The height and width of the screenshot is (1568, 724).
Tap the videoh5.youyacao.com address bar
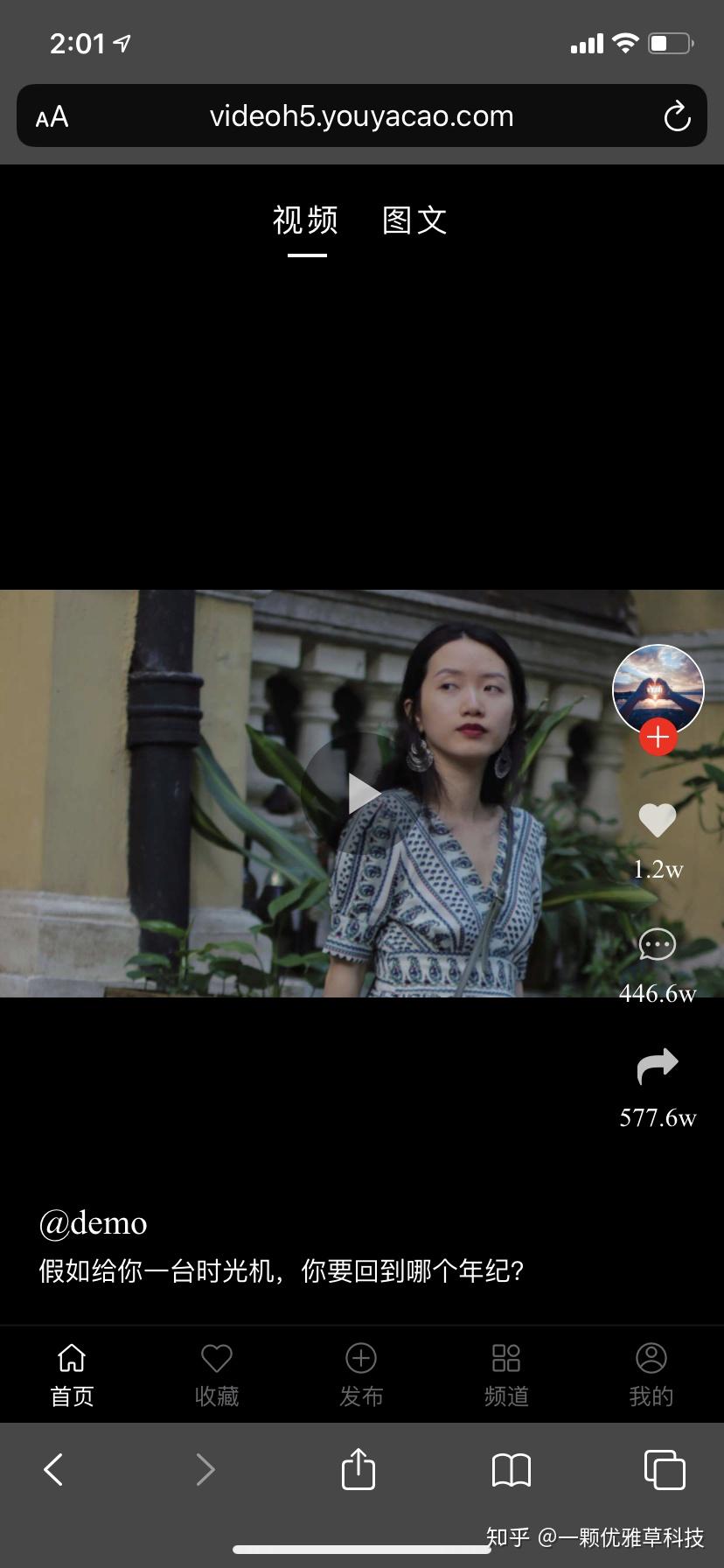pyautogui.click(x=361, y=116)
